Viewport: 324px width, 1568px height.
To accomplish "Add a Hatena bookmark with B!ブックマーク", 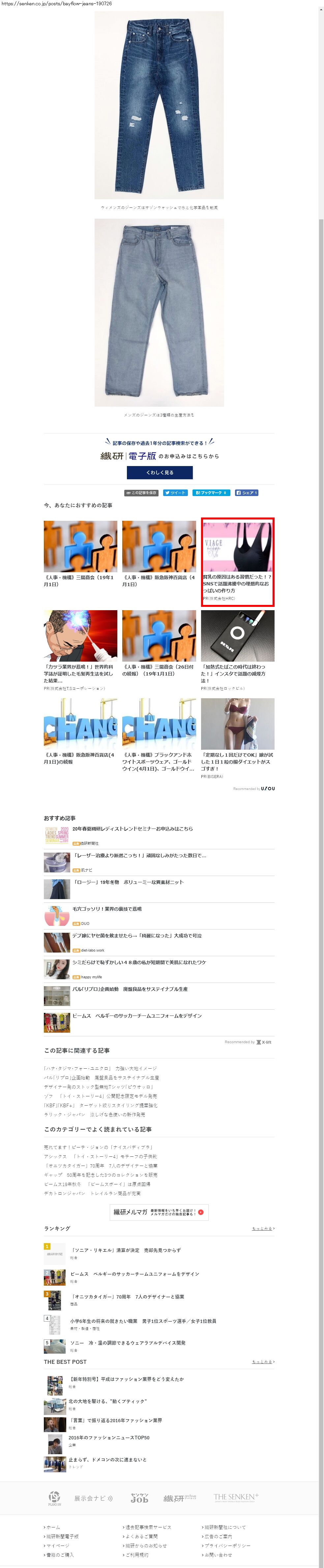I will [211, 492].
